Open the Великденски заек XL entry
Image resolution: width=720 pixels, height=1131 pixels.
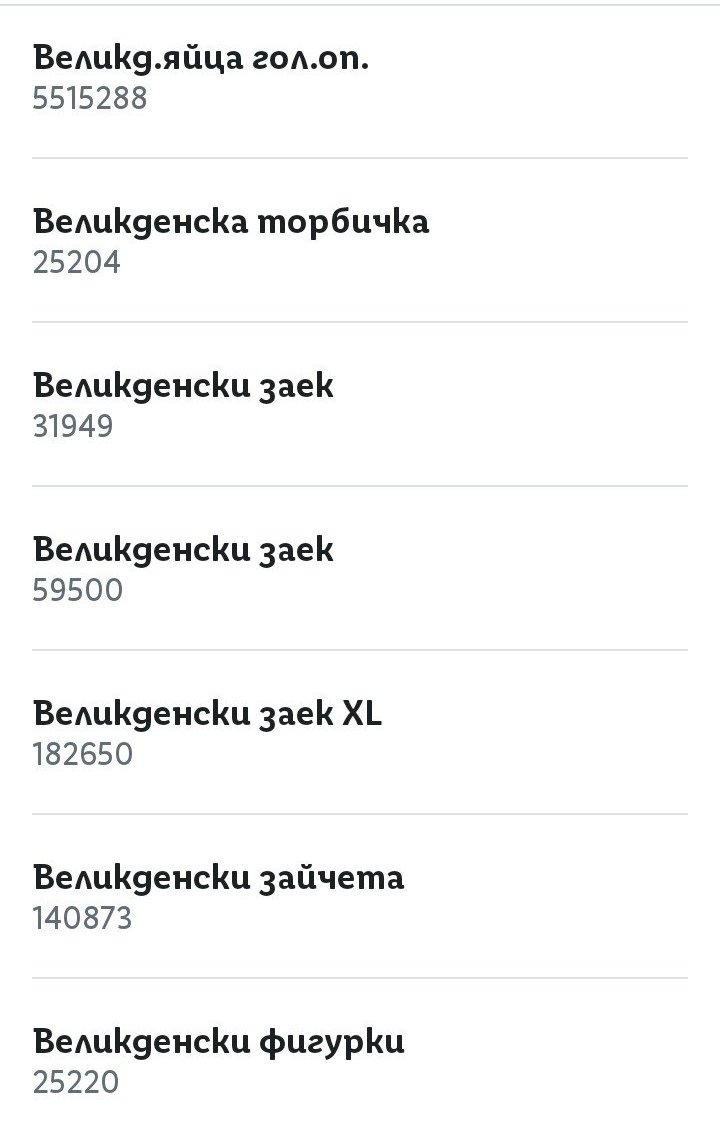pyautogui.click(x=360, y=732)
